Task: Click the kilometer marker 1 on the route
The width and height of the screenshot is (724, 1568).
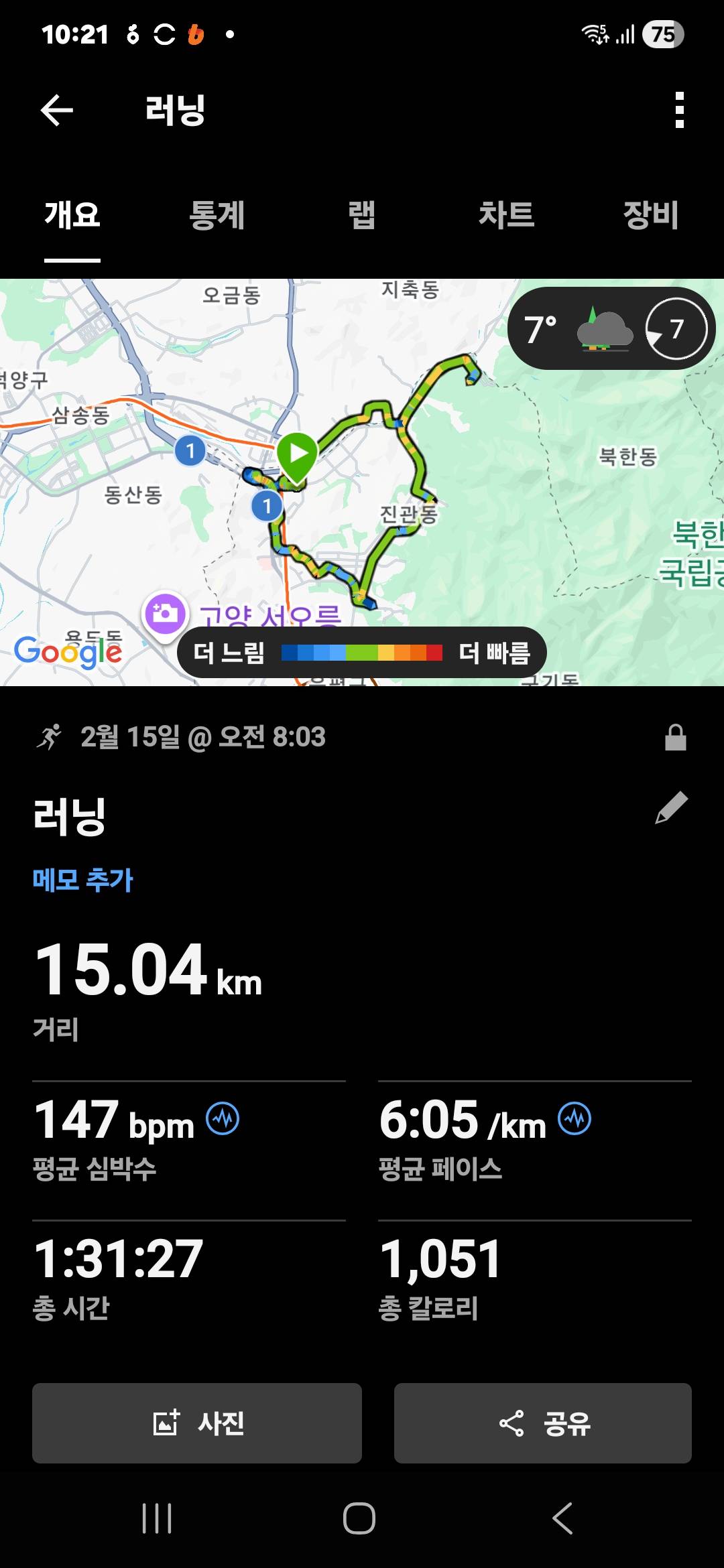Action: click(x=267, y=507)
